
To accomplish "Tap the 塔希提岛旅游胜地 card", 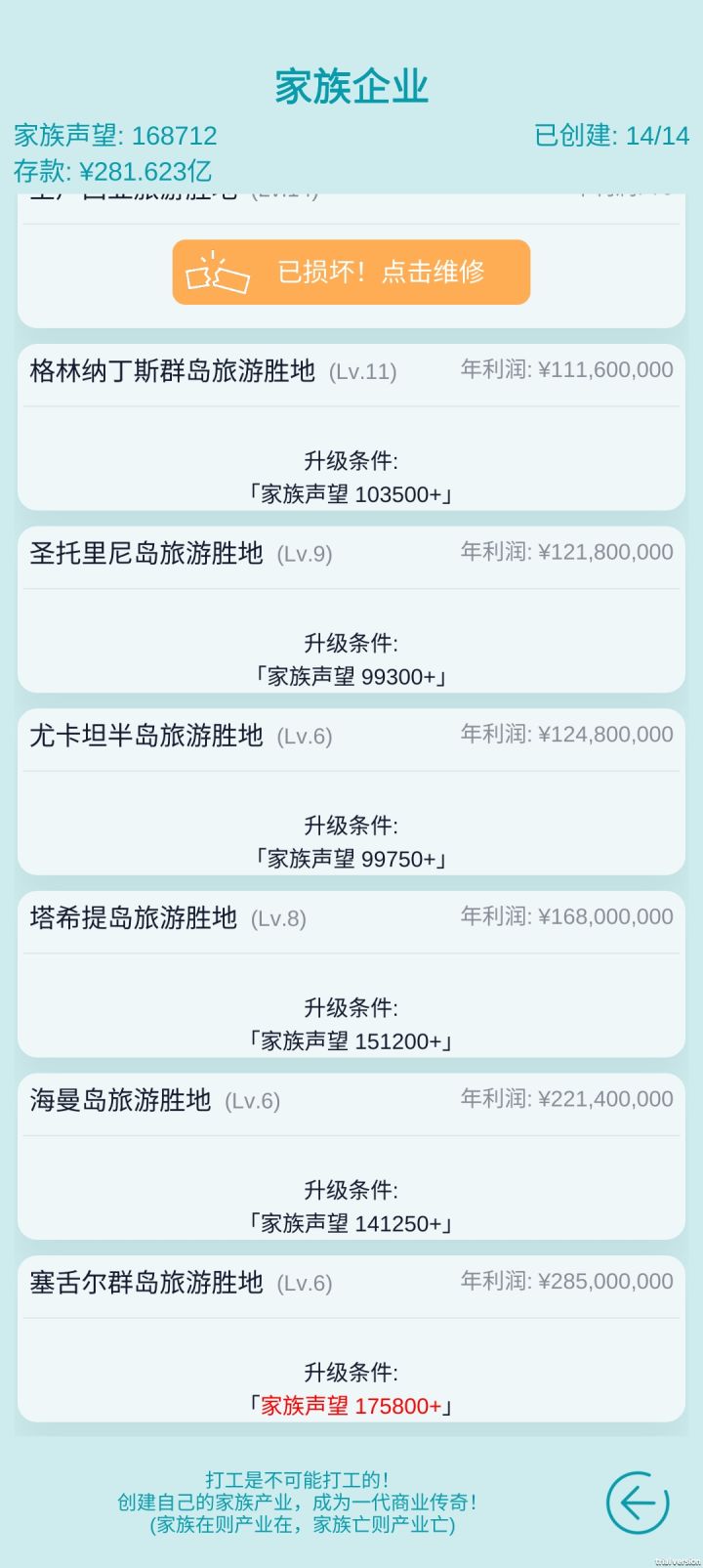I will tap(351, 974).
